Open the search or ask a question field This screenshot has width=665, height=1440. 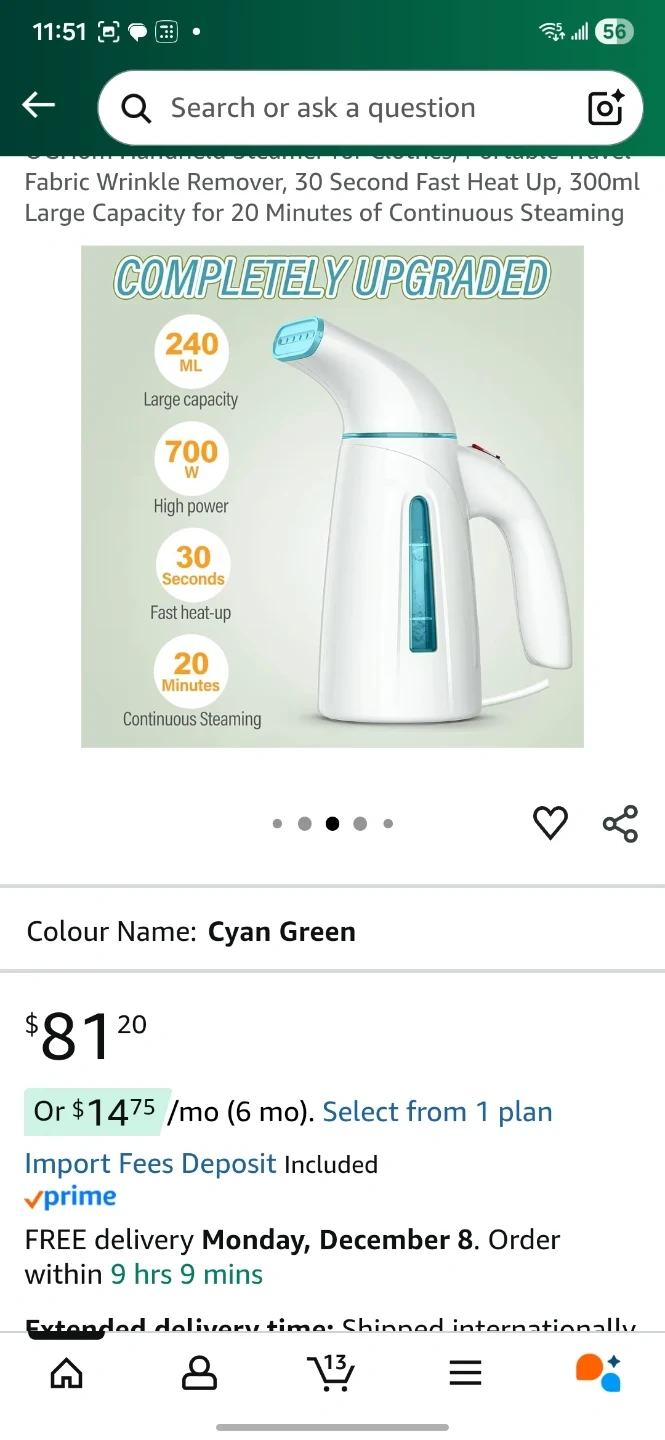tap(340, 108)
